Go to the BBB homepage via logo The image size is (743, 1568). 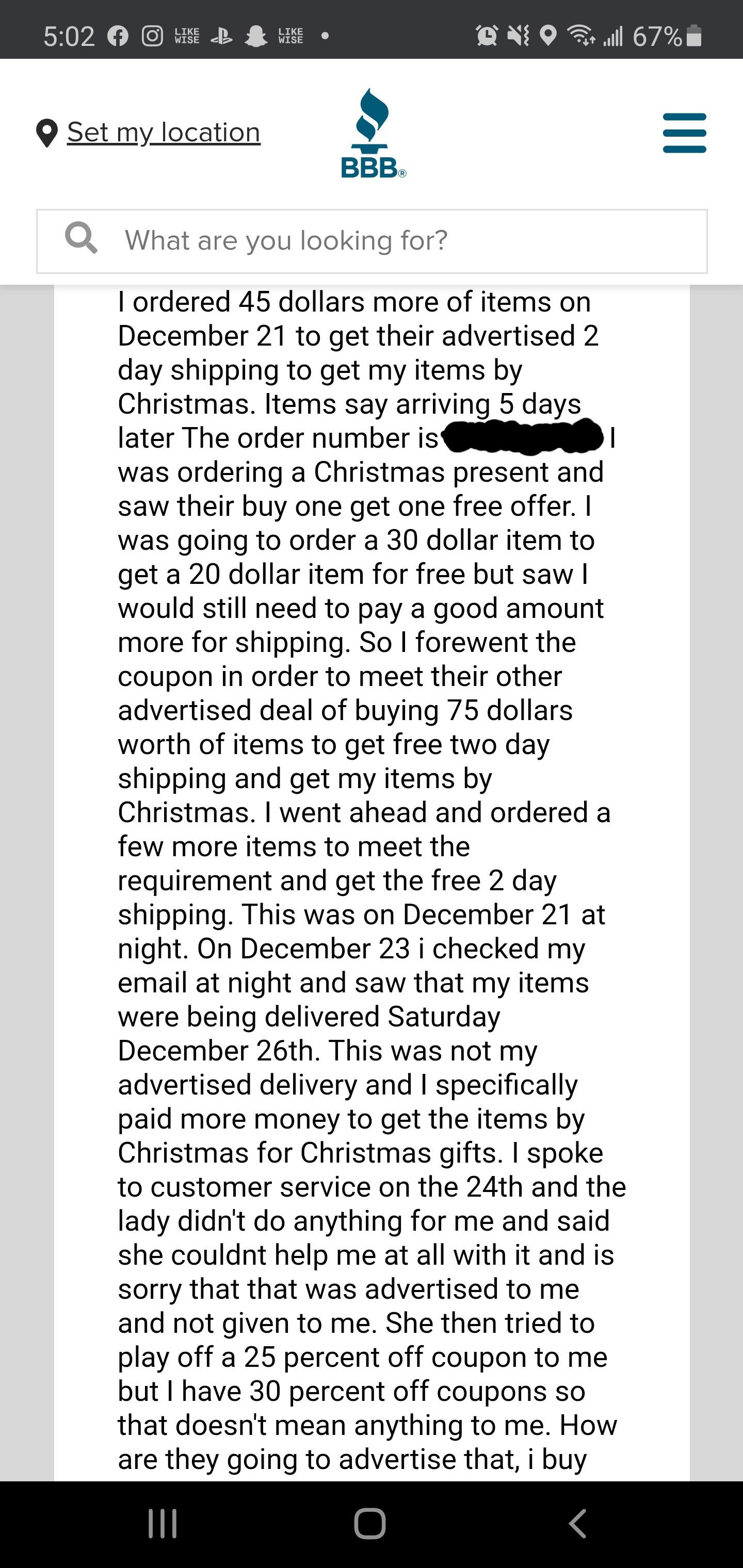click(x=373, y=134)
